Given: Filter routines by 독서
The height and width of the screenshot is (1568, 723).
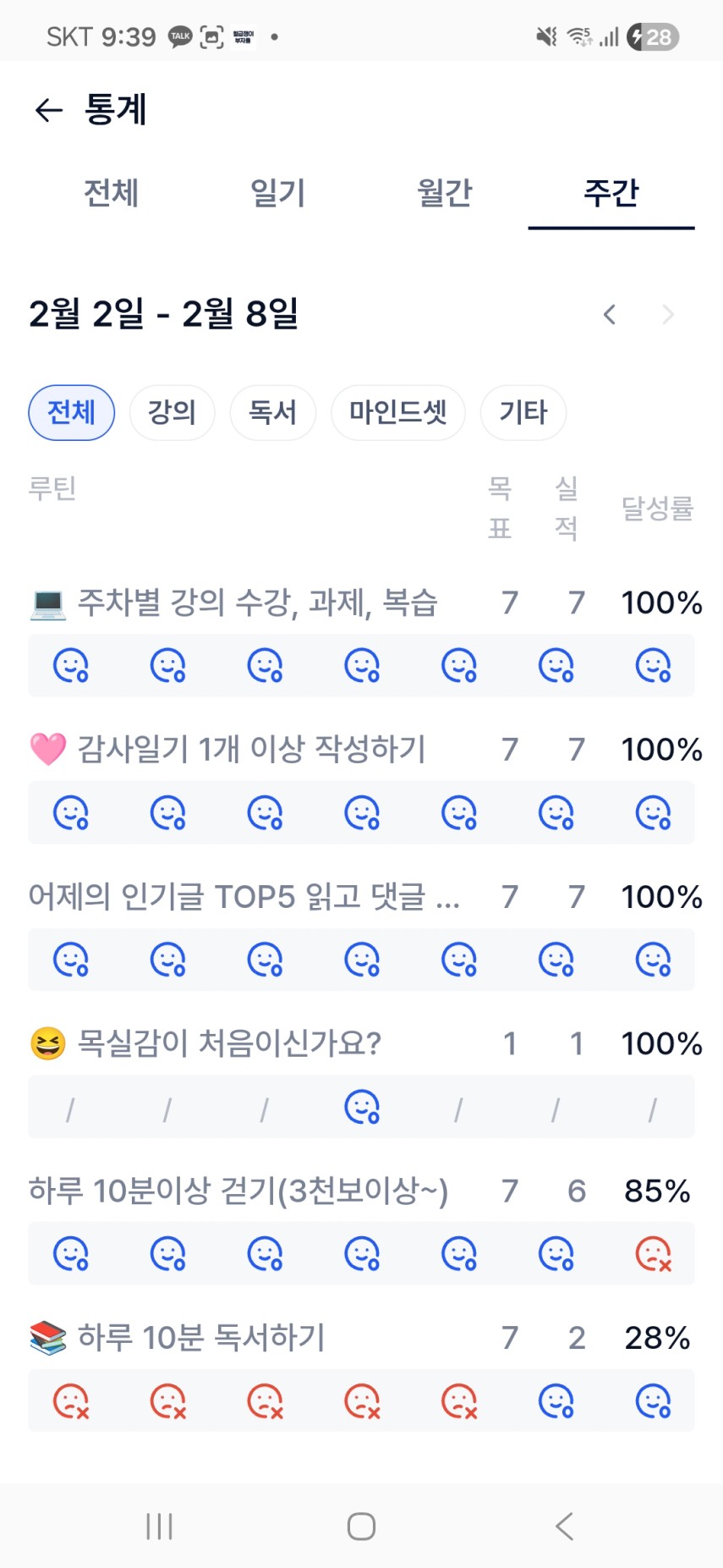Looking at the screenshot, I should pos(272,413).
